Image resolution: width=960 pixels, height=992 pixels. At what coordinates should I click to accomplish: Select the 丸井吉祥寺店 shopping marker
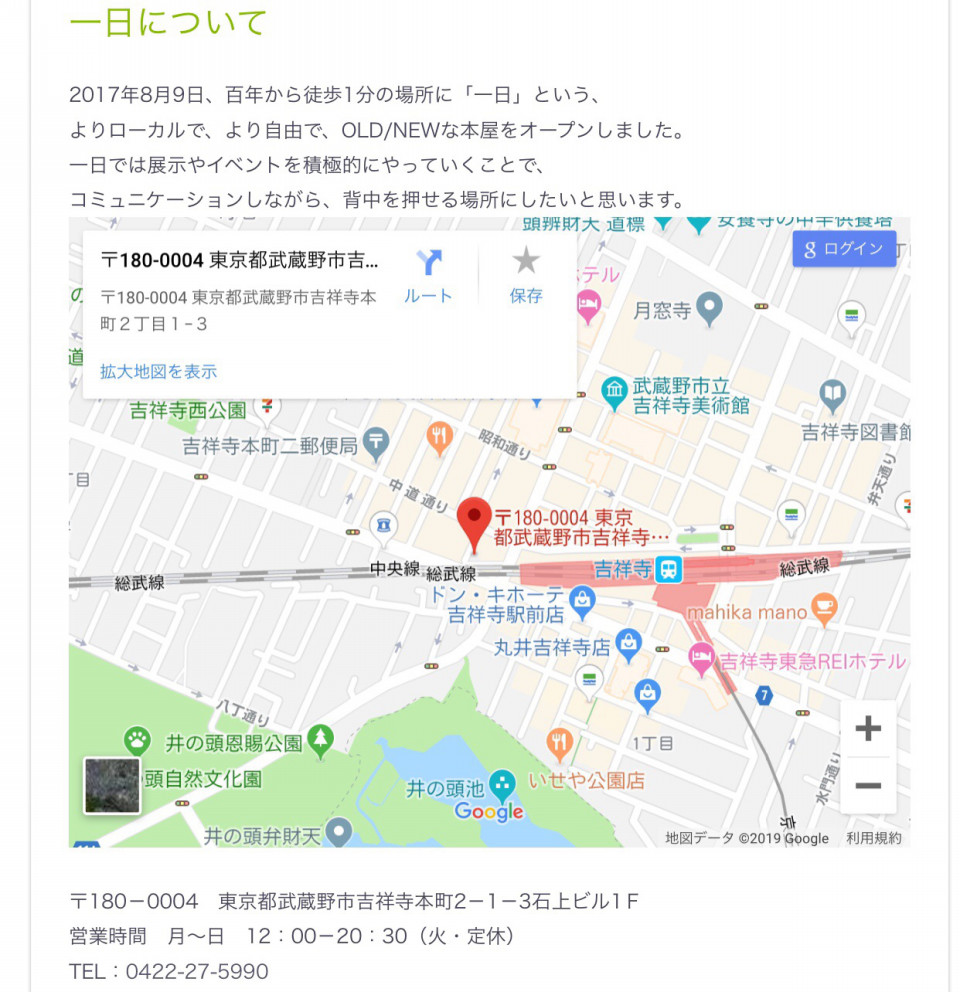[x=628, y=646]
